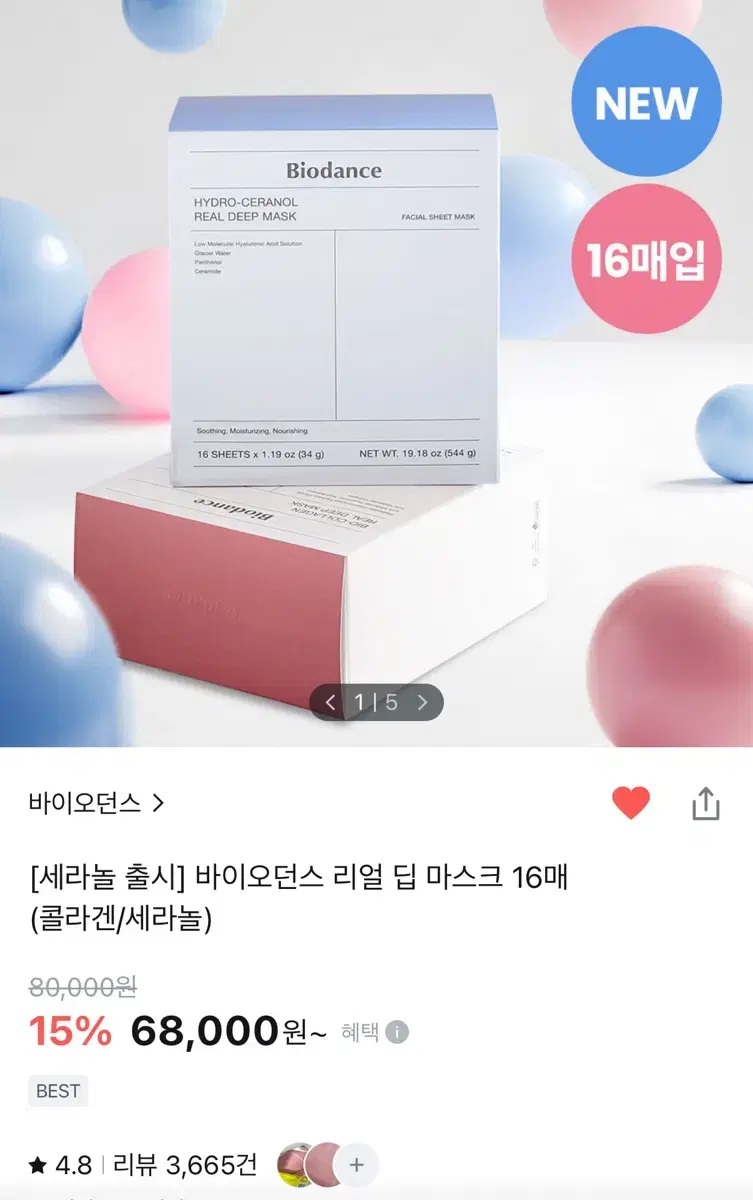
Task: Tap the 1|5 carousel page indicator
Action: coord(377,703)
